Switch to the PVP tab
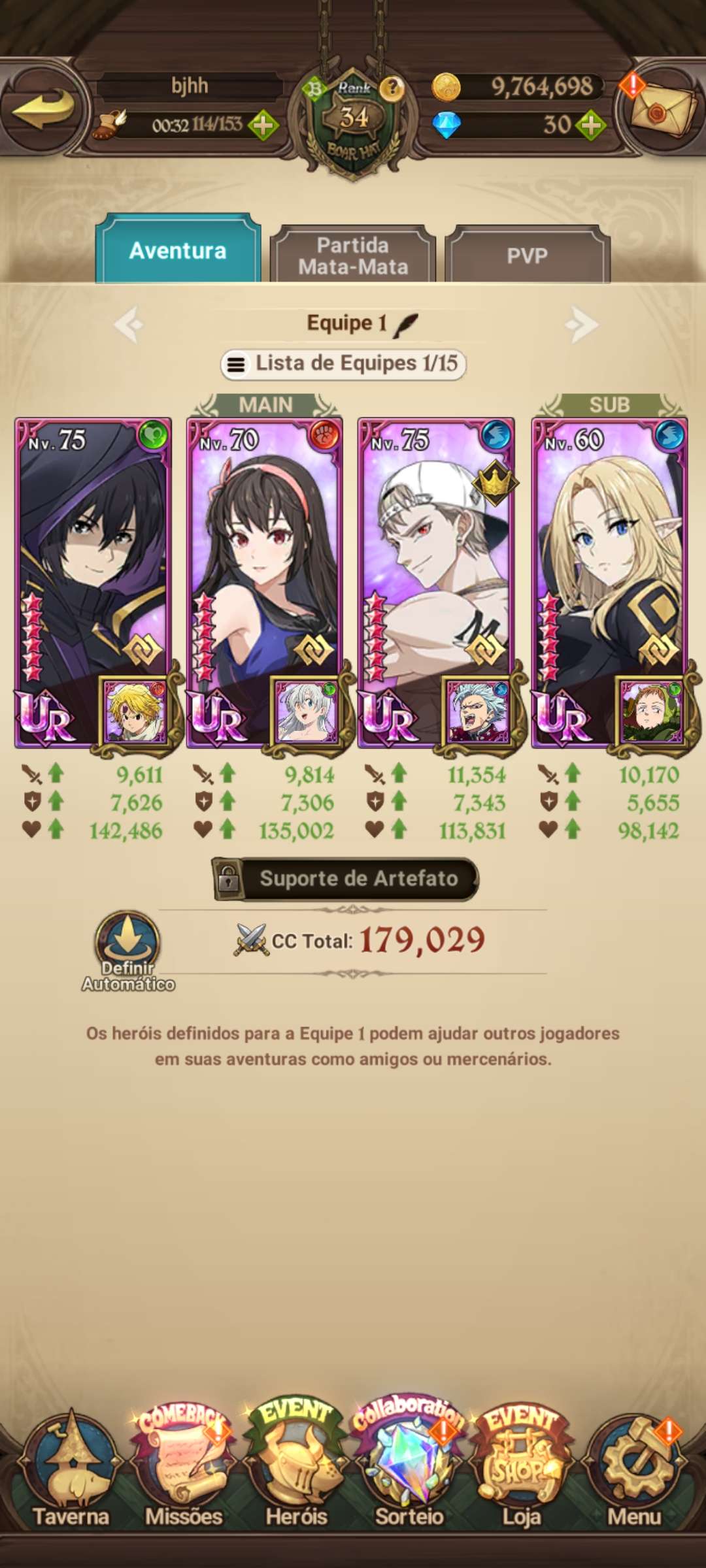Viewport: 706px width, 1568px height. 527,256
